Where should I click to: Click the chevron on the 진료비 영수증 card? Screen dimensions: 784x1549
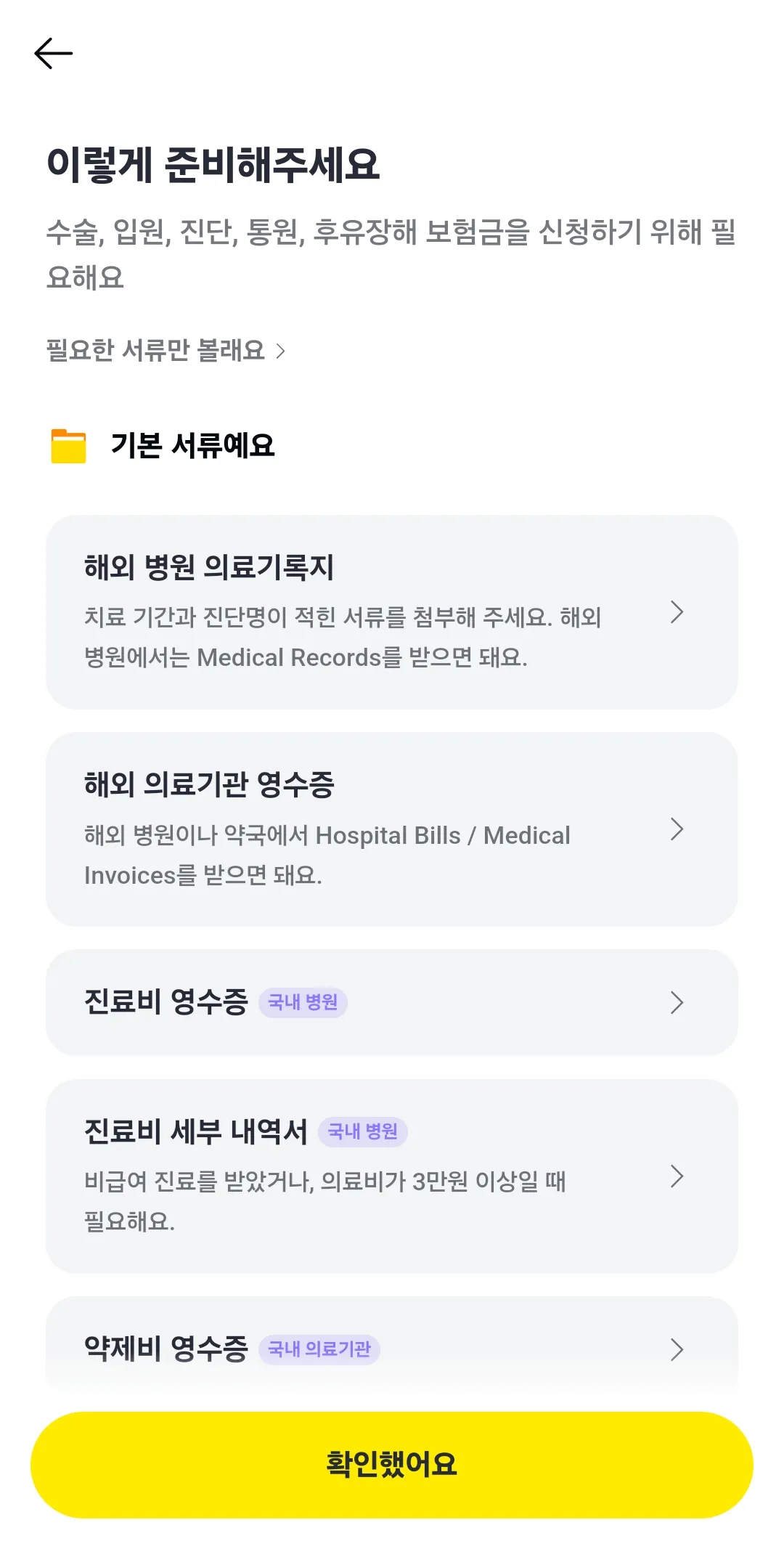678,1004
